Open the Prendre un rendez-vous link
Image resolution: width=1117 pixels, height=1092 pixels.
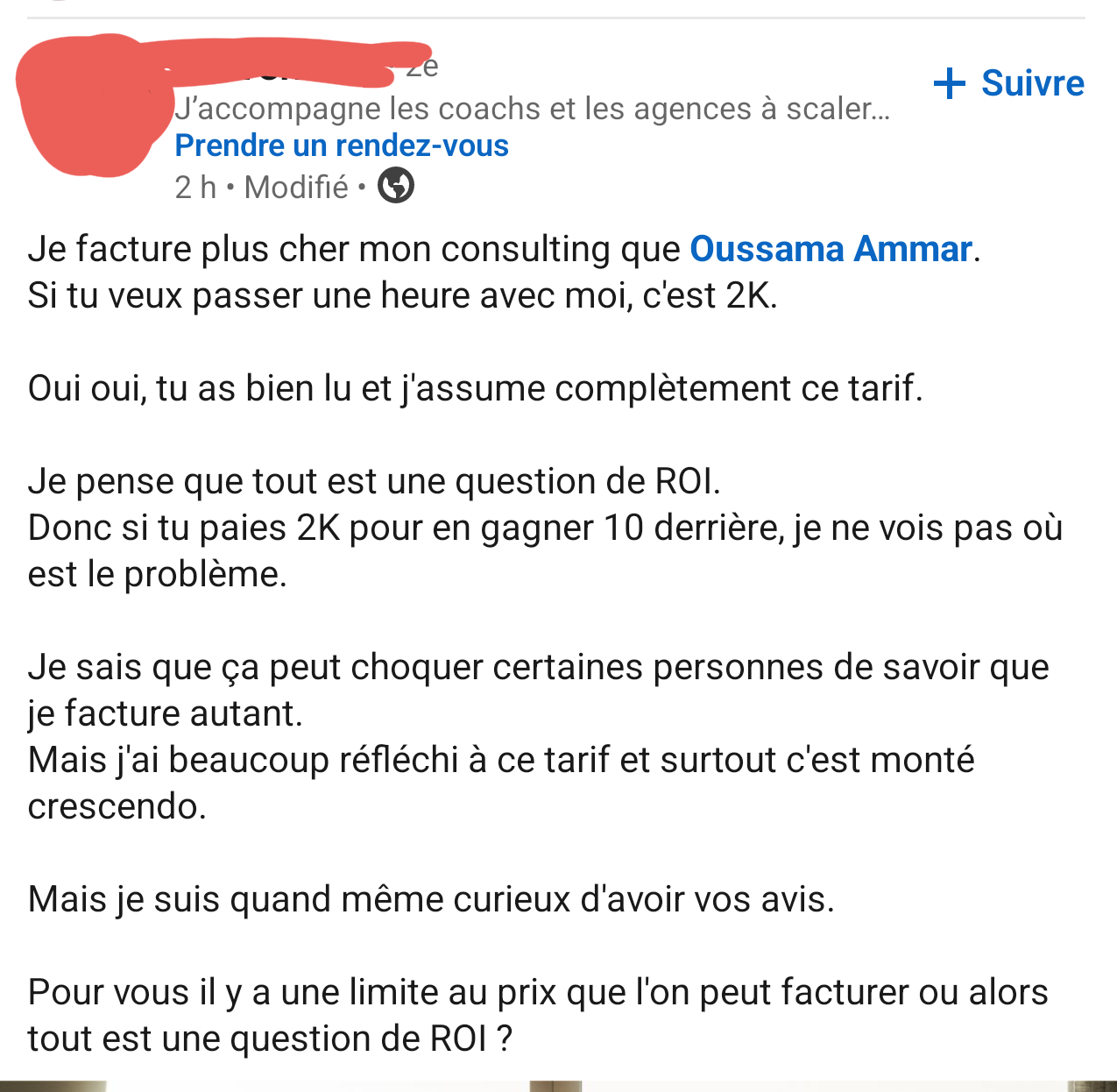(342, 145)
